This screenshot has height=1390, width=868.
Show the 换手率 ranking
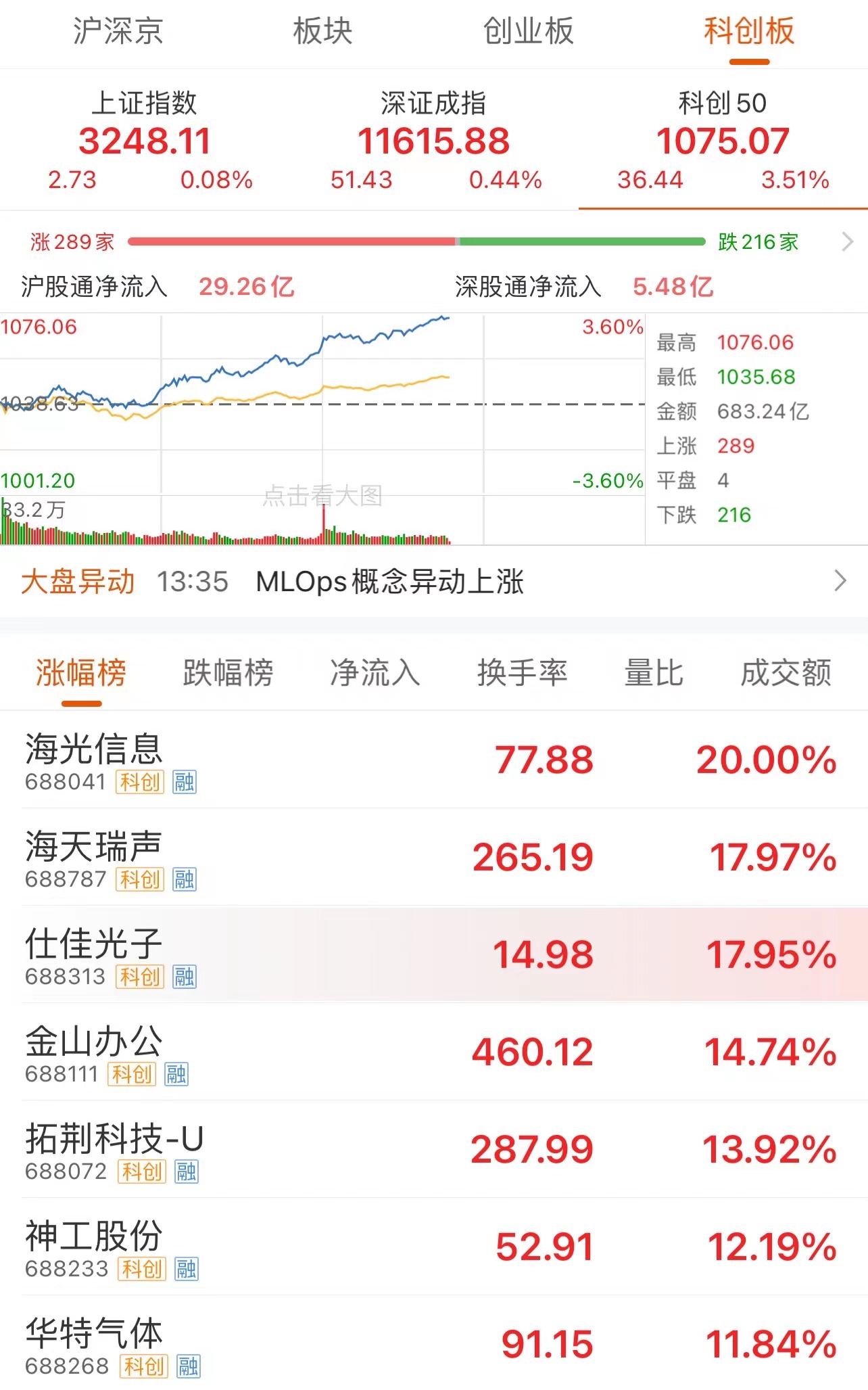pyautogui.click(x=522, y=672)
